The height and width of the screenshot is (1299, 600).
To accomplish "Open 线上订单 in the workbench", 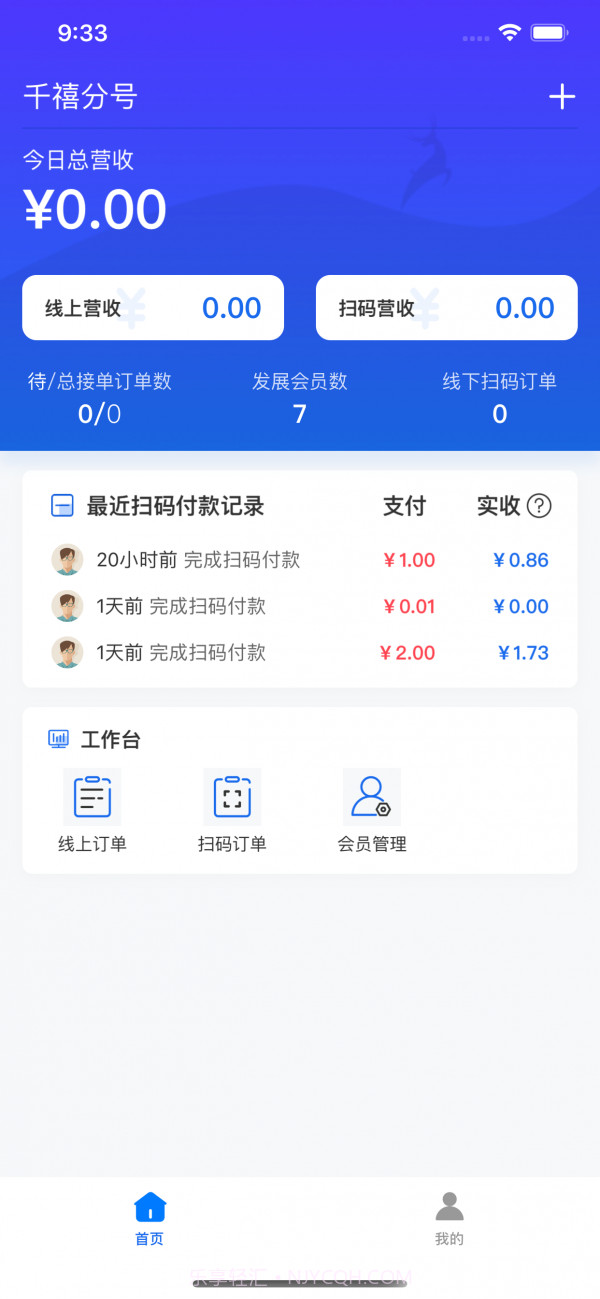I will click(x=92, y=810).
